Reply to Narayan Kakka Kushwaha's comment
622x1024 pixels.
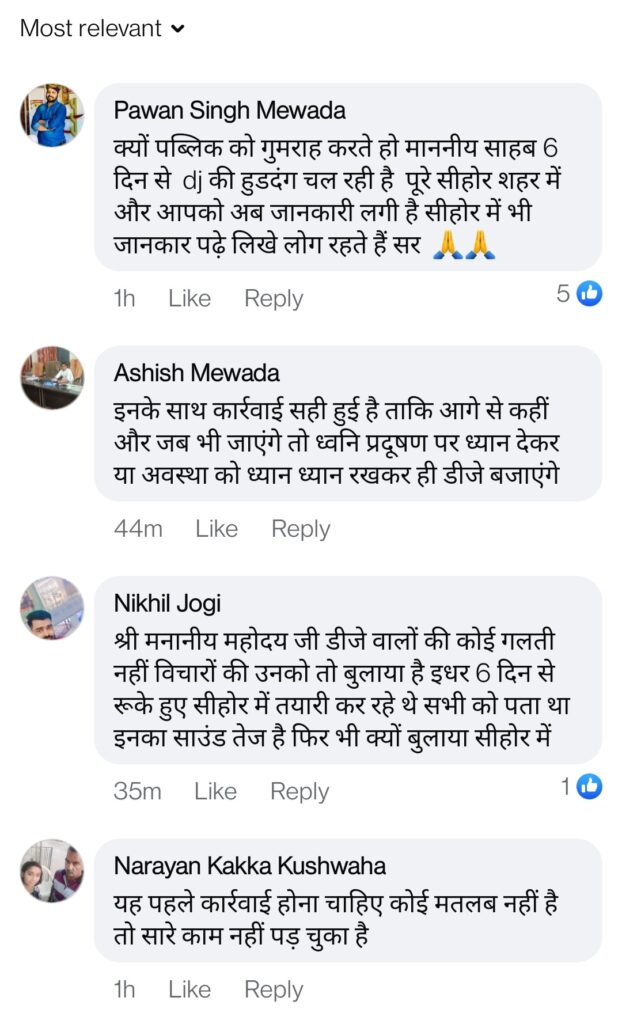click(273, 989)
